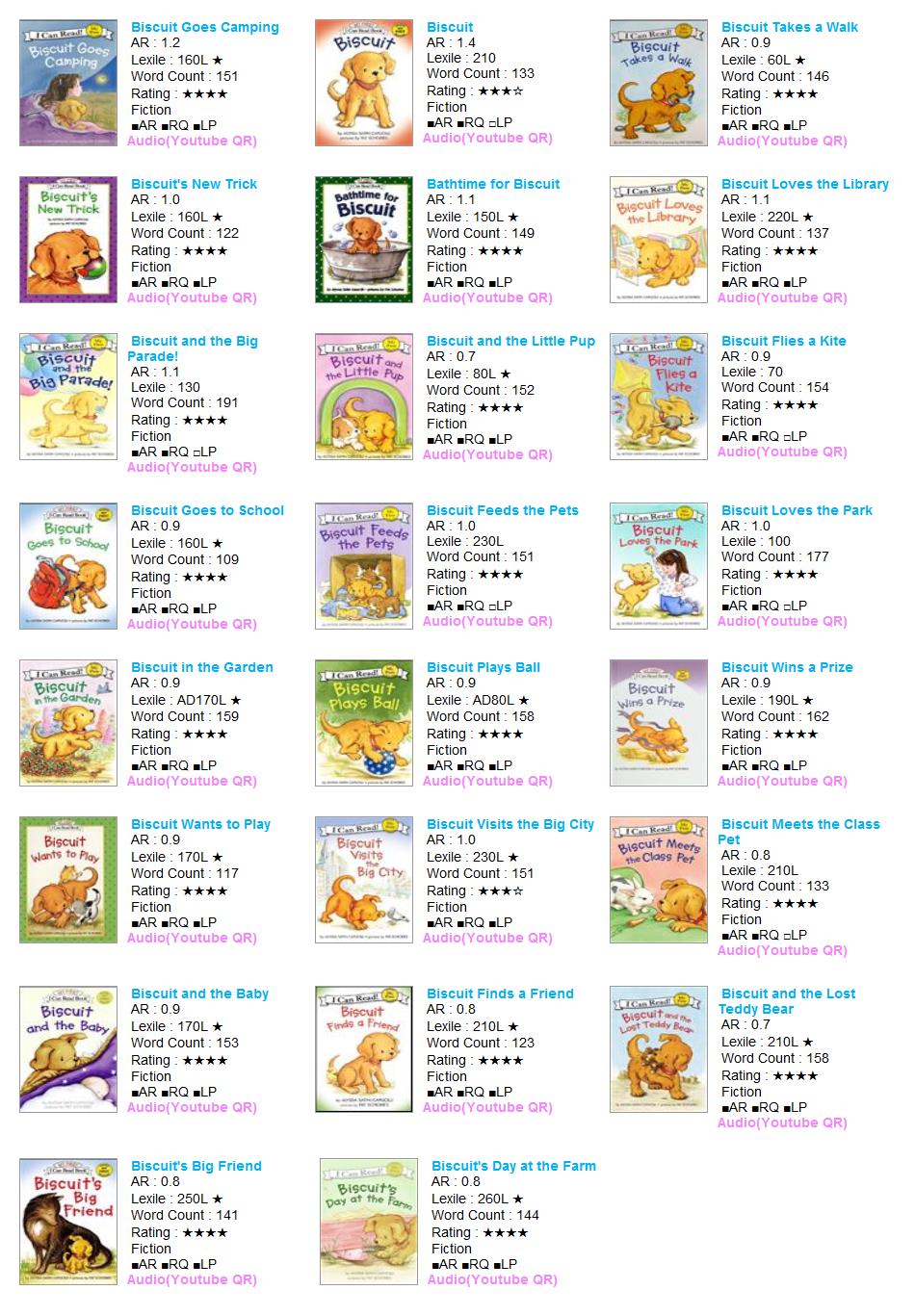
Task: Open the Biscuit Feeds the Pets cover image
Action: pyautogui.click(x=363, y=566)
